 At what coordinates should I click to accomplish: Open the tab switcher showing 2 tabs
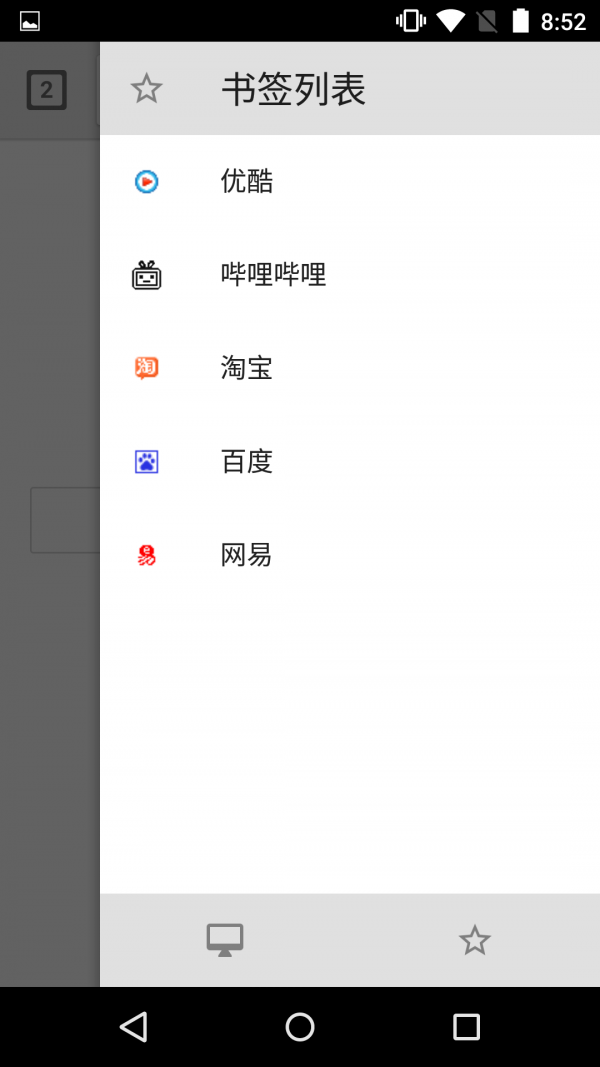(x=47, y=90)
